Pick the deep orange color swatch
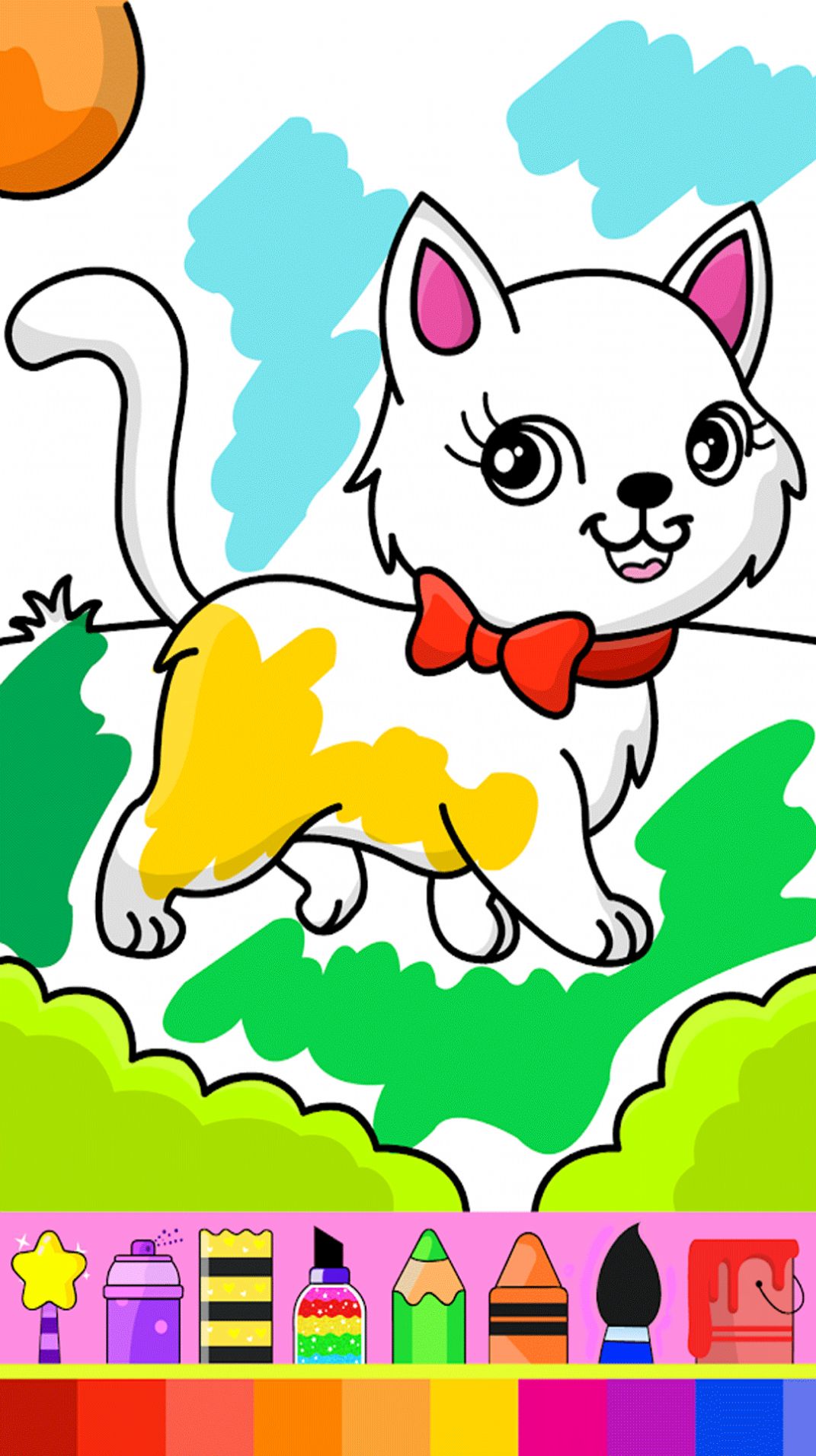The width and height of the screenshot is (816, 1456). (297, 1417)
